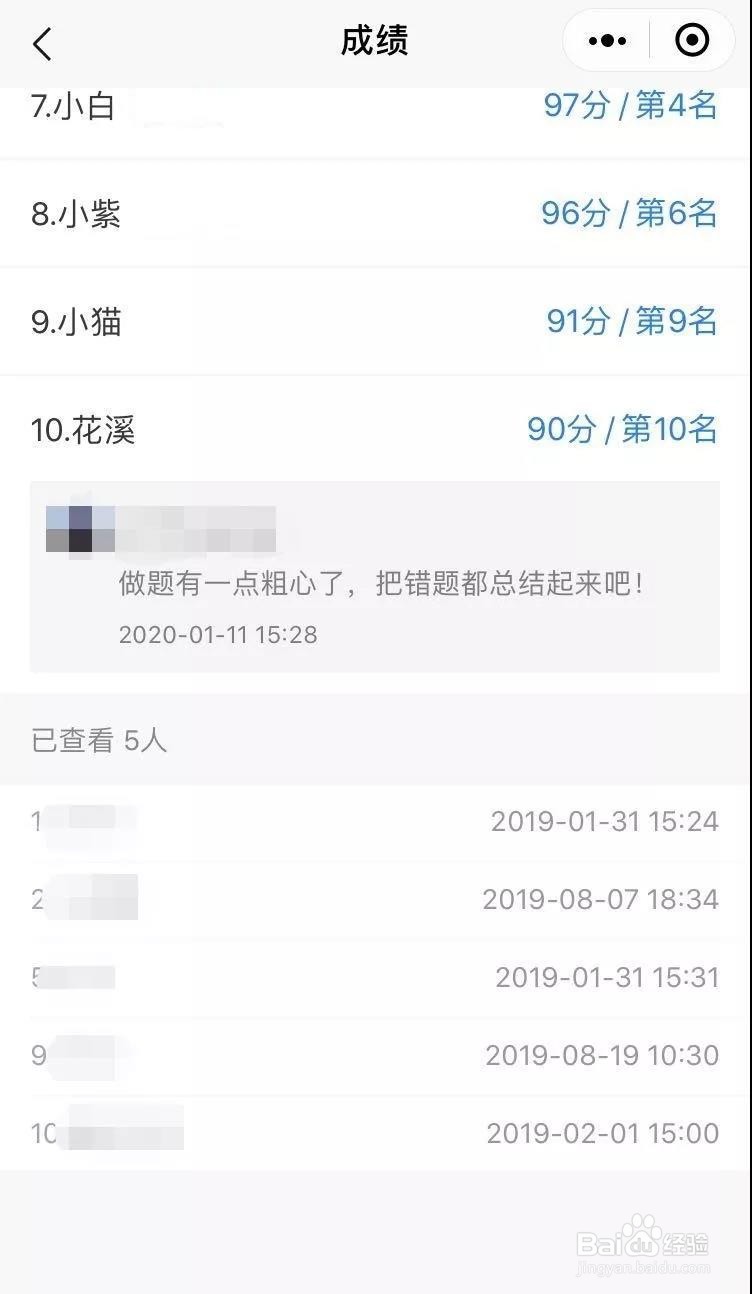This screenshot has width=752, height=1294.
Task: Select the first viewed record from 2019-01-31
Action: (x=375, y=821)
